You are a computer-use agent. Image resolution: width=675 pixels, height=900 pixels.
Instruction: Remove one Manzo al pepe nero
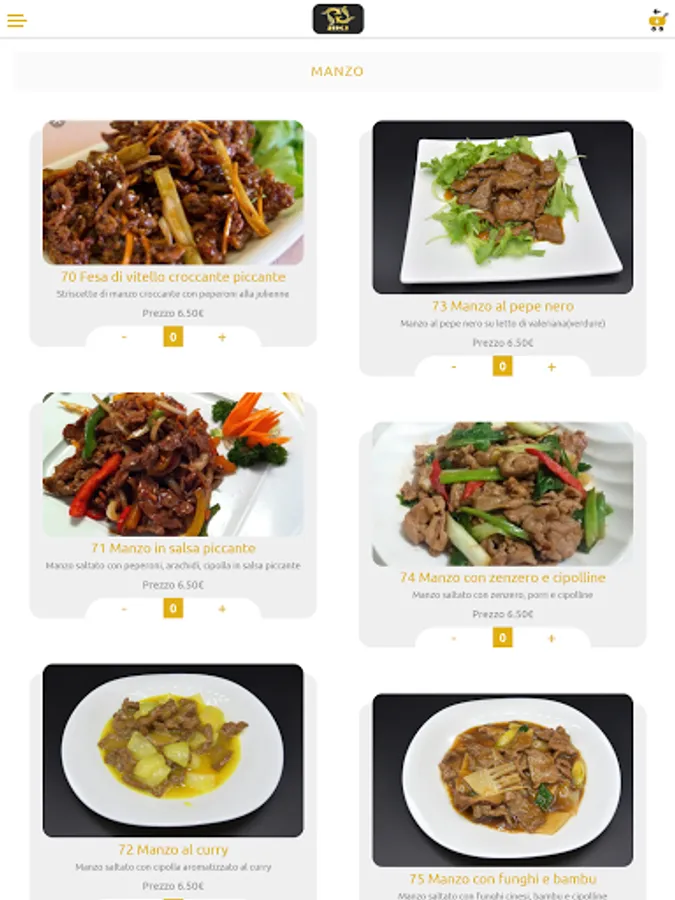453,367
